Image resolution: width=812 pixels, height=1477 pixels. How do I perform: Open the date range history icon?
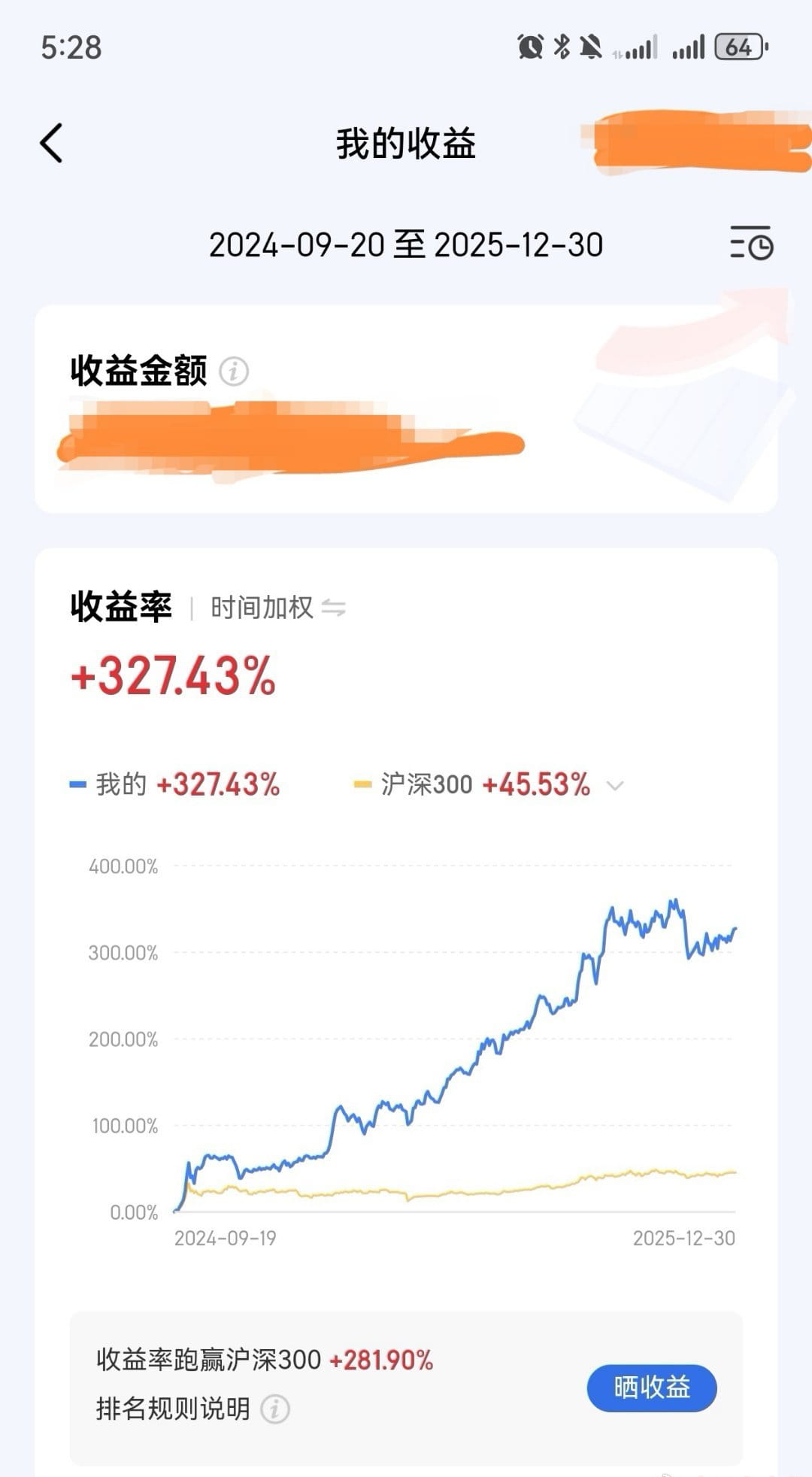click(751, 243)
